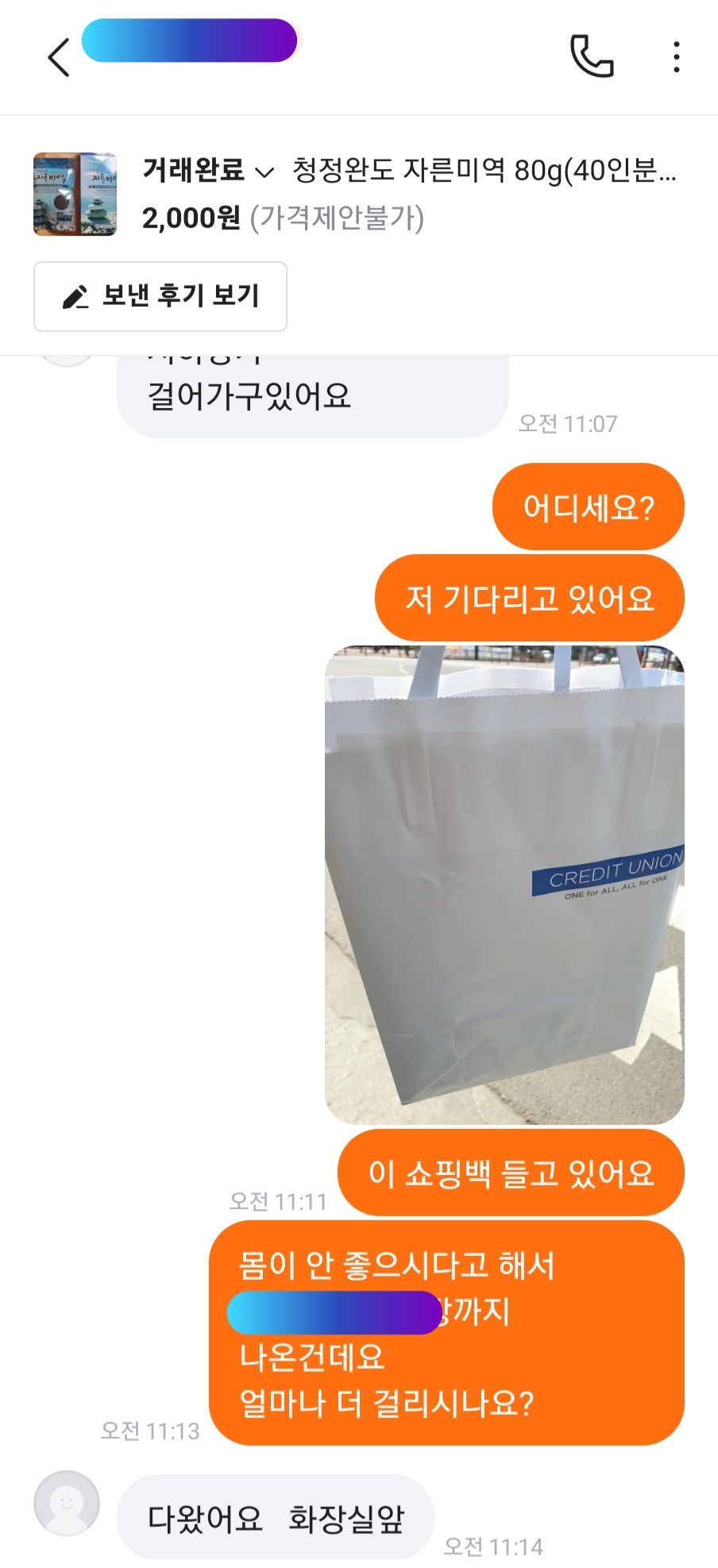Tap the 보낸 후기 보기 button

tap(160, 296)
